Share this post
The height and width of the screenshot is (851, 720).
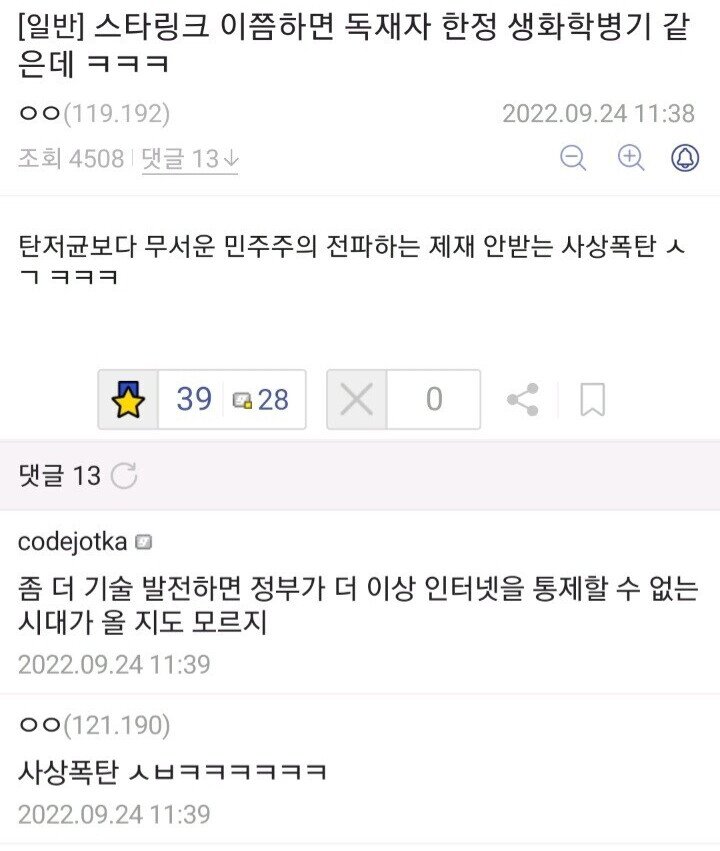point(523,400)
